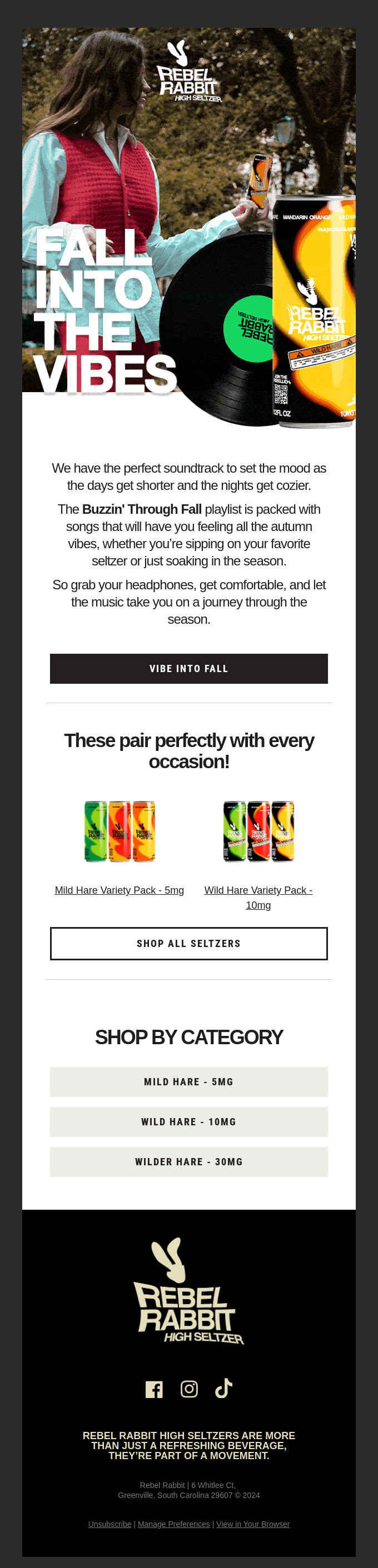The height and width of the screenshot is (1568, 378).
Task: Open the Instagram profile icon
Action: (190, 1389)
